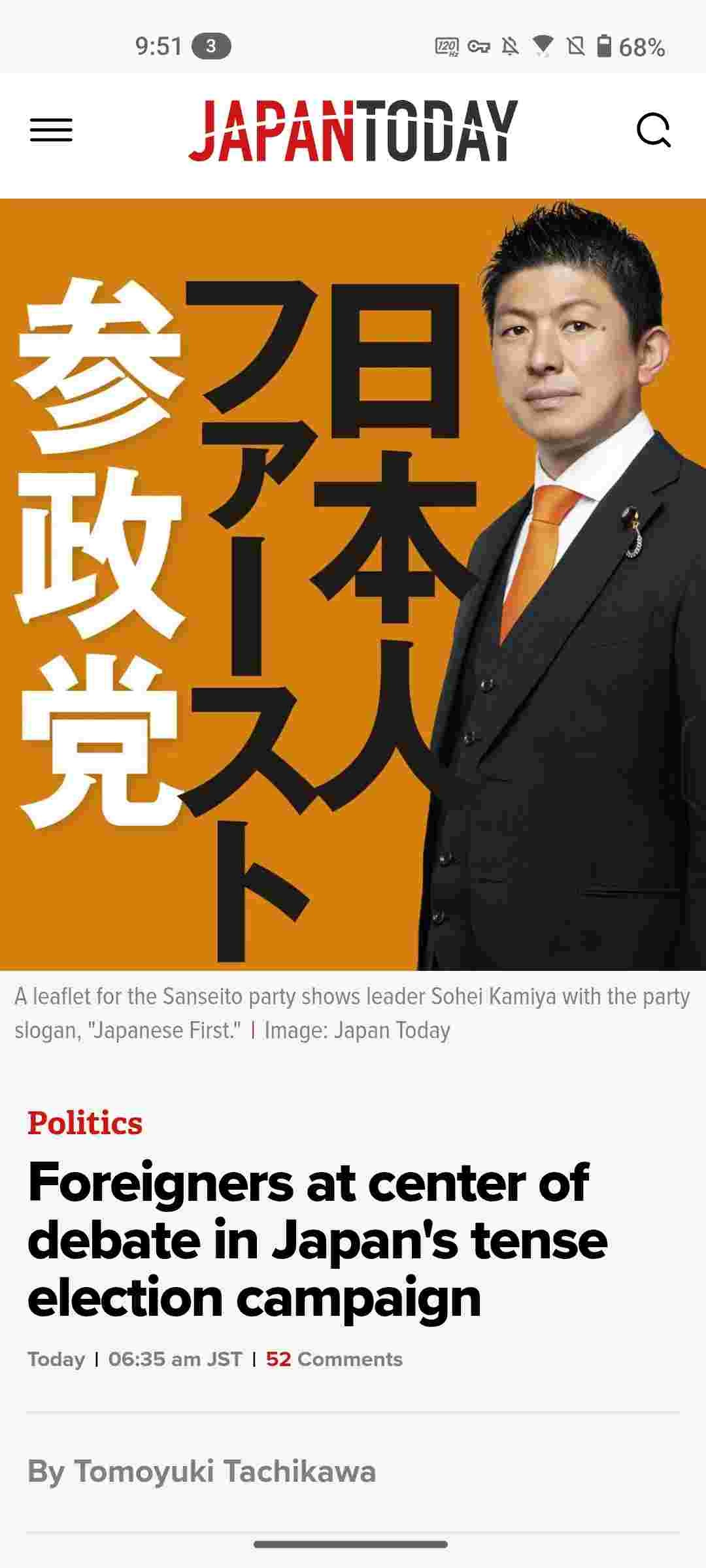Open the search icon
Image resolution: width=706 pixels, height=1568 pixels.
point(653,130)
